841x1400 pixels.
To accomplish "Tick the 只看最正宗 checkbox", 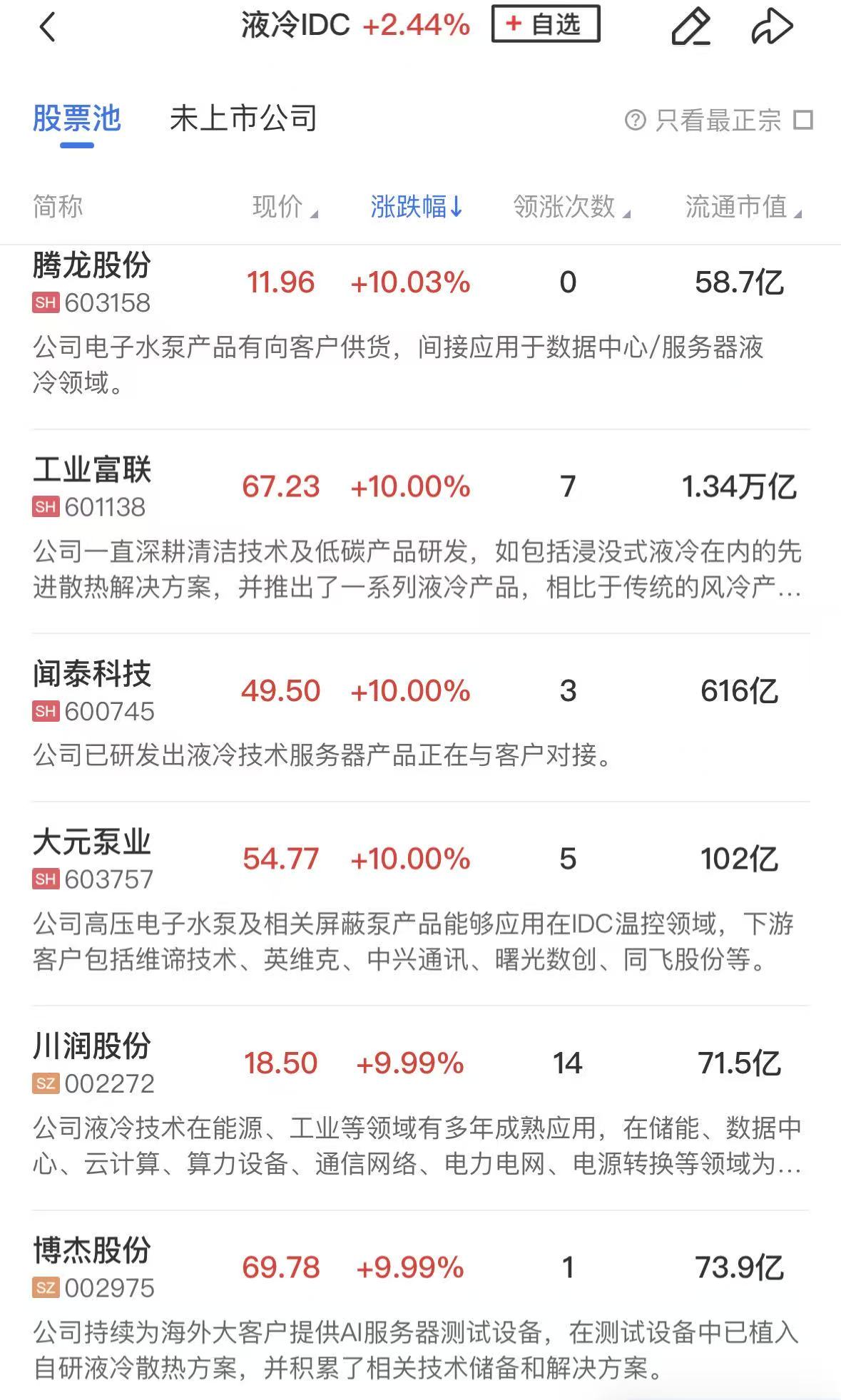I will click(x=803, y=120).
